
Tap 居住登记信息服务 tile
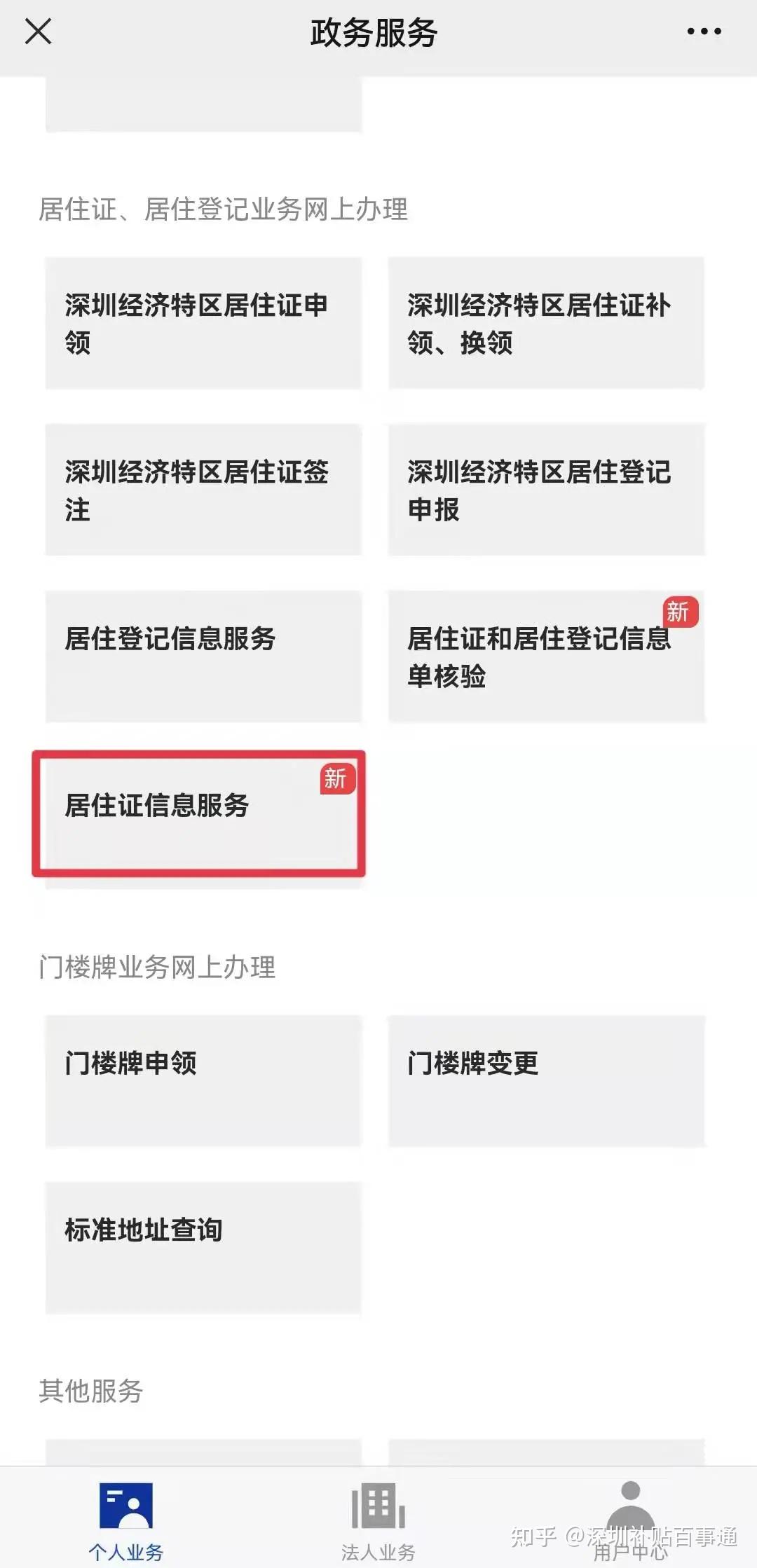pyautogui.click(x=203, y=656)
